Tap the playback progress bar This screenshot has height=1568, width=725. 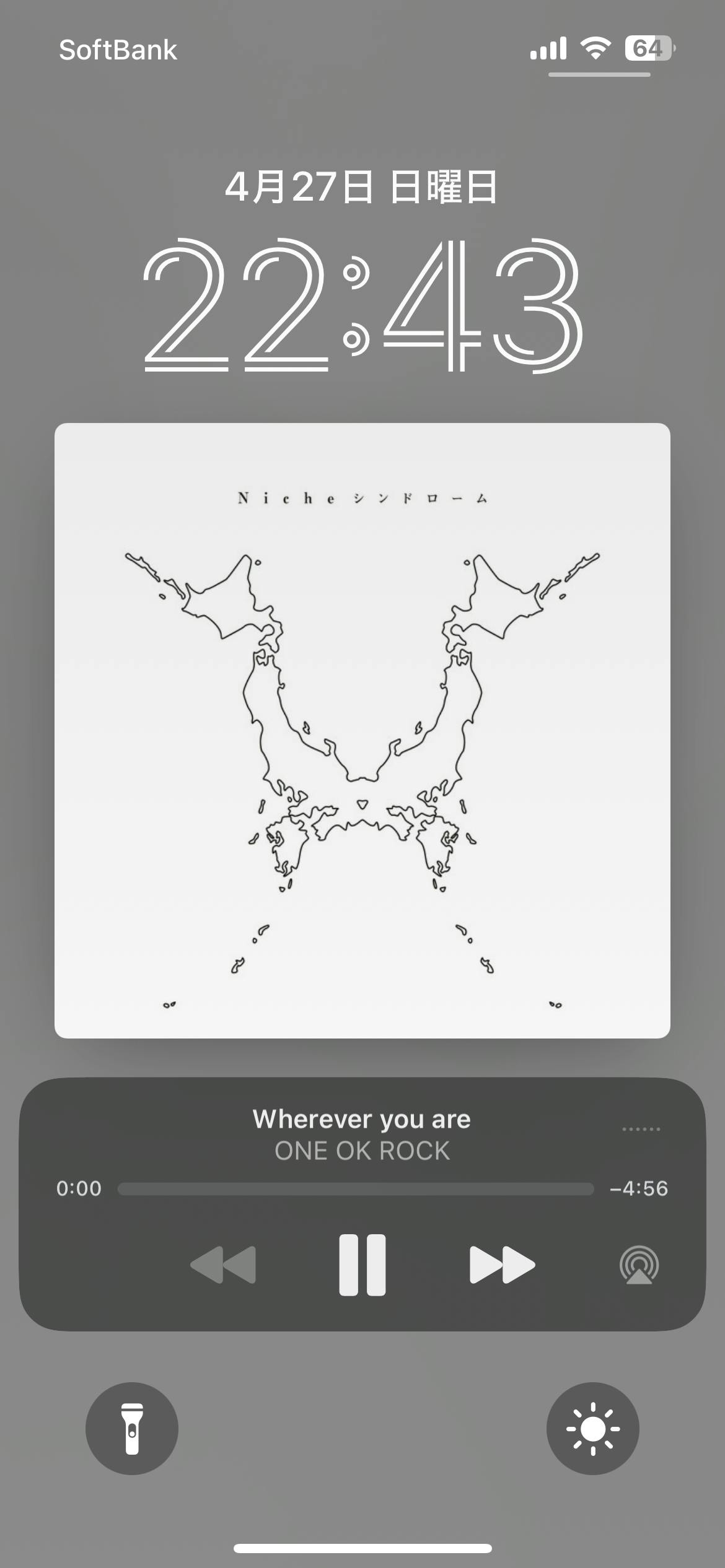click(356, 1189)
